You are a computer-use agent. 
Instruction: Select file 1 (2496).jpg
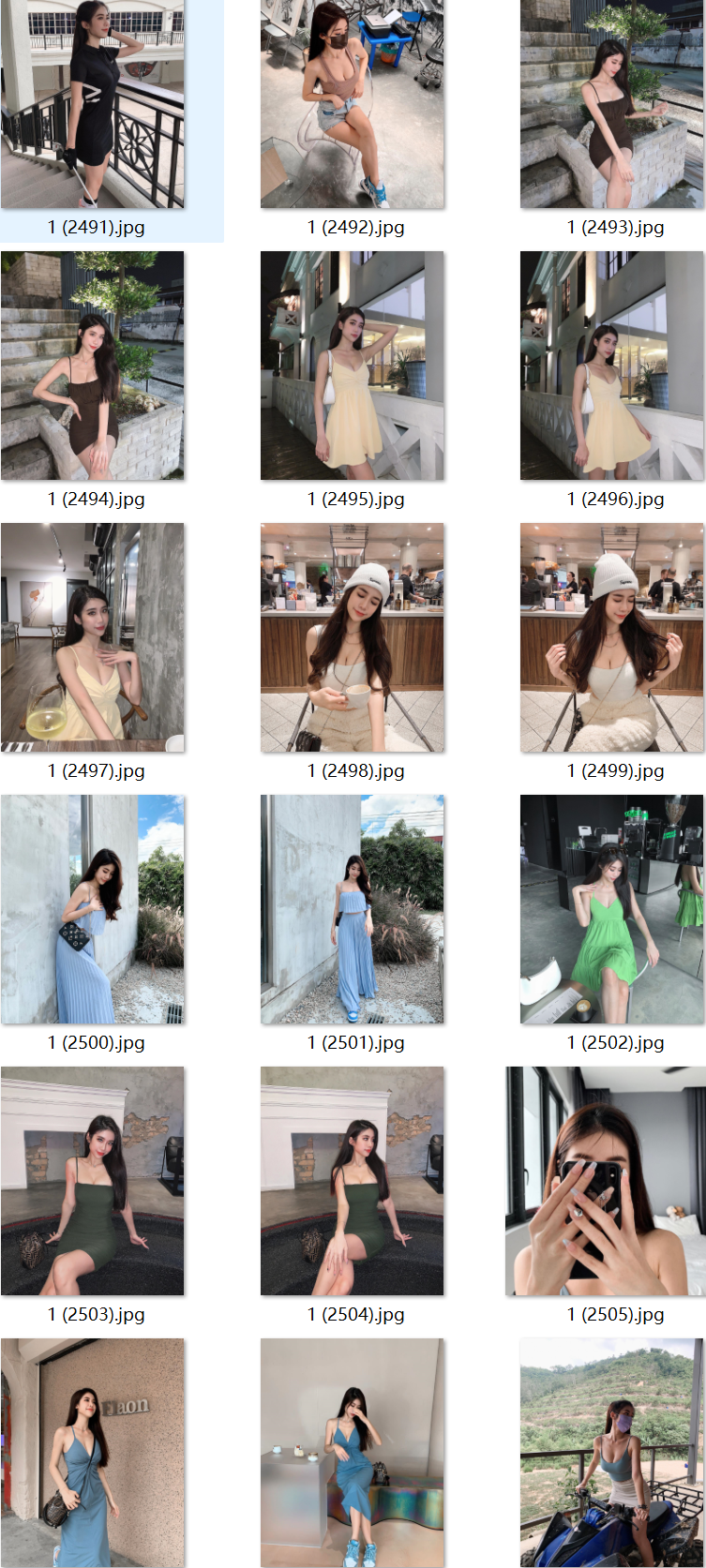coord(611,366)
